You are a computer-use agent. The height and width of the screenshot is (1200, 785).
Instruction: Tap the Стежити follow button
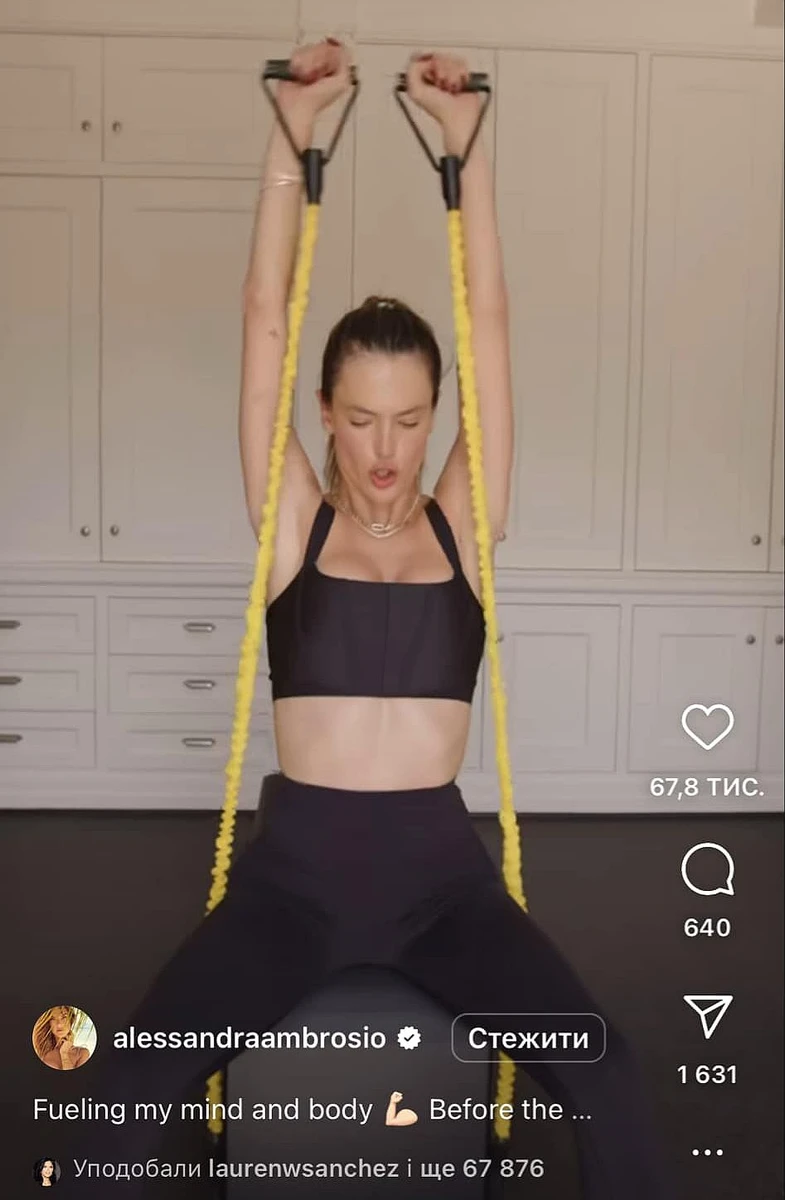point(528,1038)
